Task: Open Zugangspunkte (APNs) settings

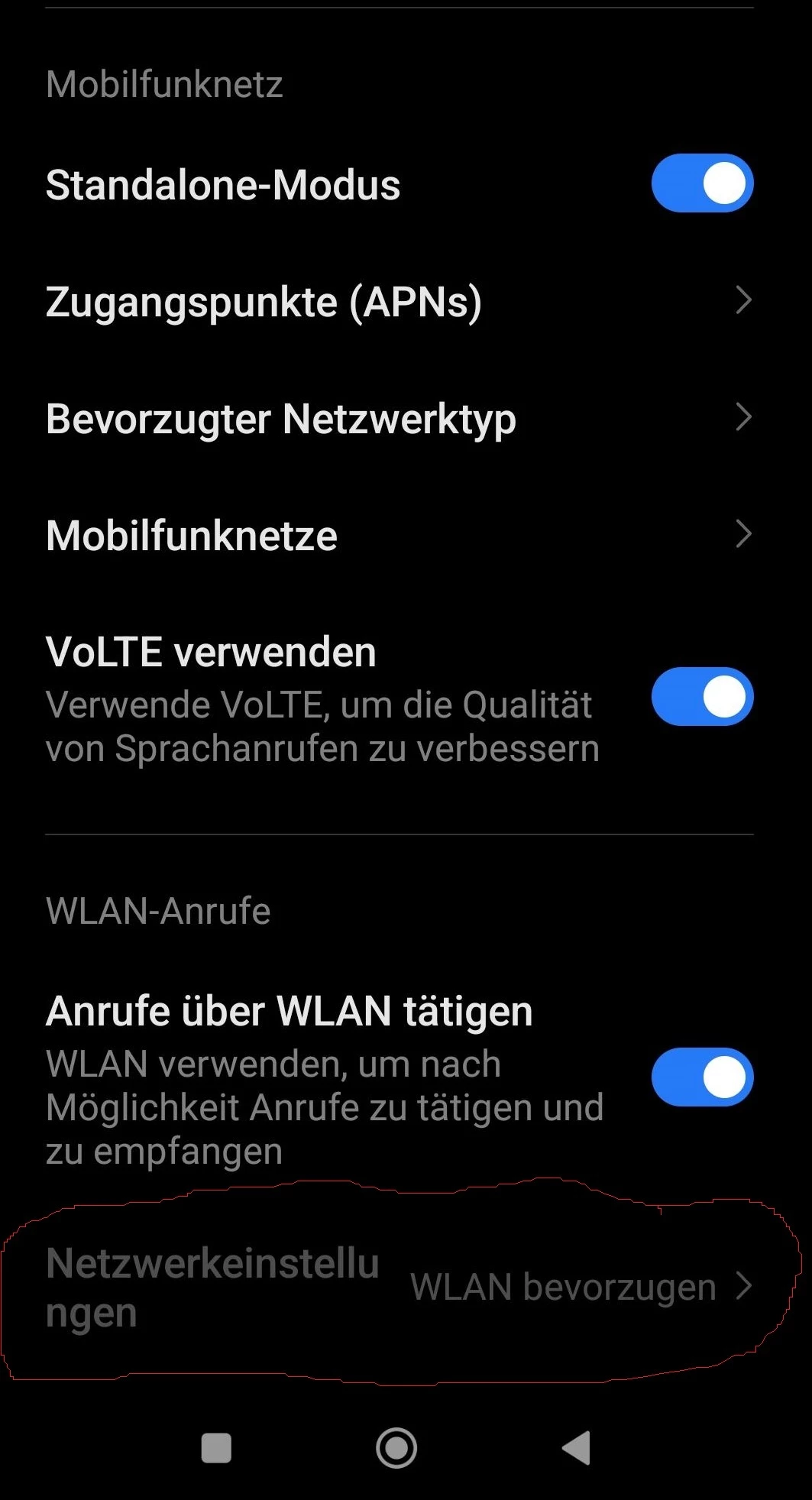Action: (397, 302)
